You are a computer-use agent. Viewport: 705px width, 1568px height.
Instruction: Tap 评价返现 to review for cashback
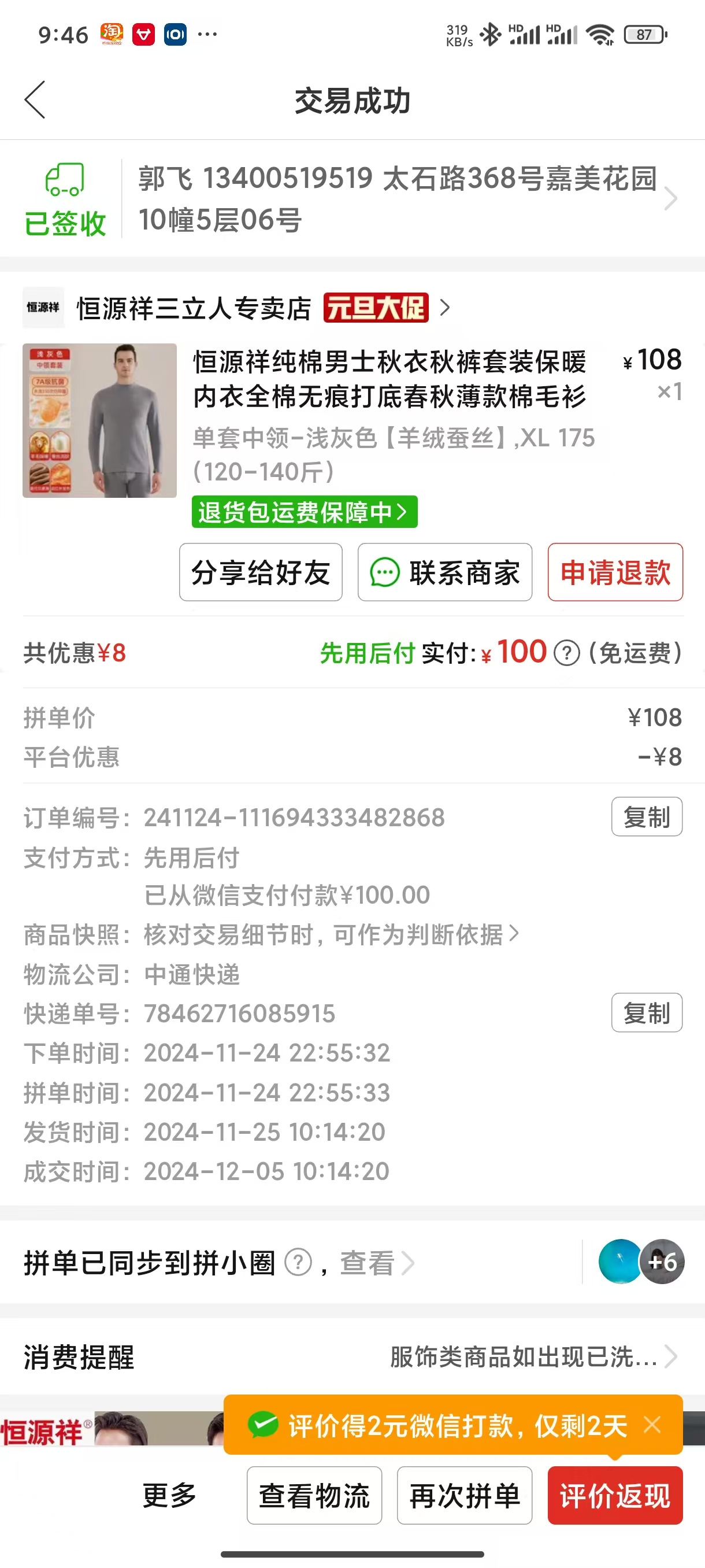[x=614, y=1496]
